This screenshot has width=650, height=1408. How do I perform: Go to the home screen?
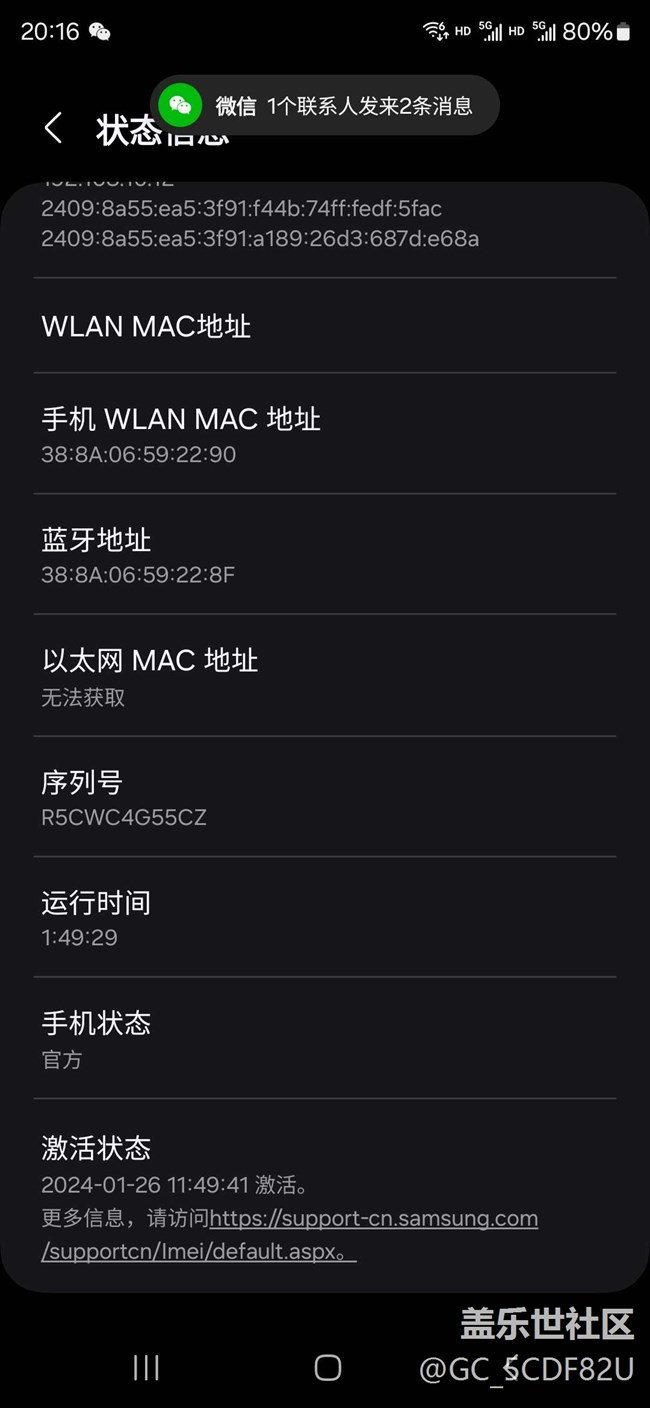(x=327, y=1368)
